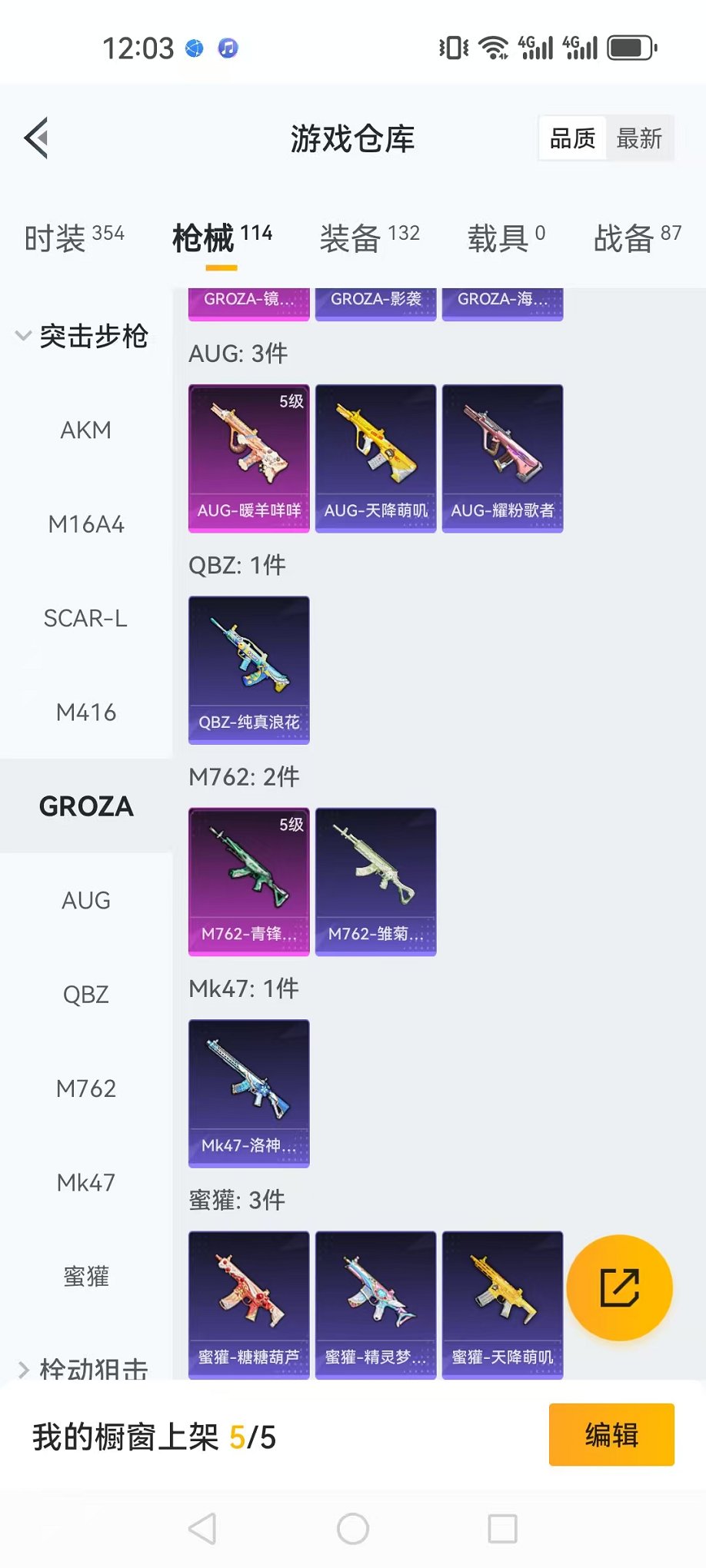Viewport: 706px width, 1568px height.
Task: Switch to the 载具 tab
Action: pyautogui.click(x=505, y=238)
